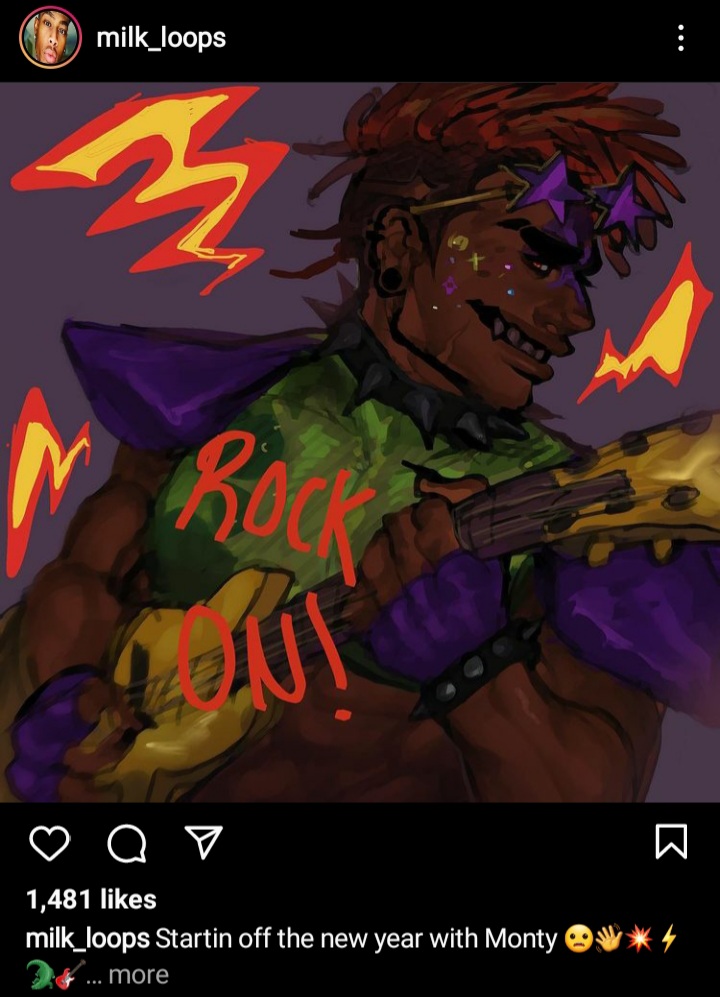Open the Monty rock on artwork
The height and width of the screenshot is (997, 720).
pyautogui.click(x=360, y=440)
